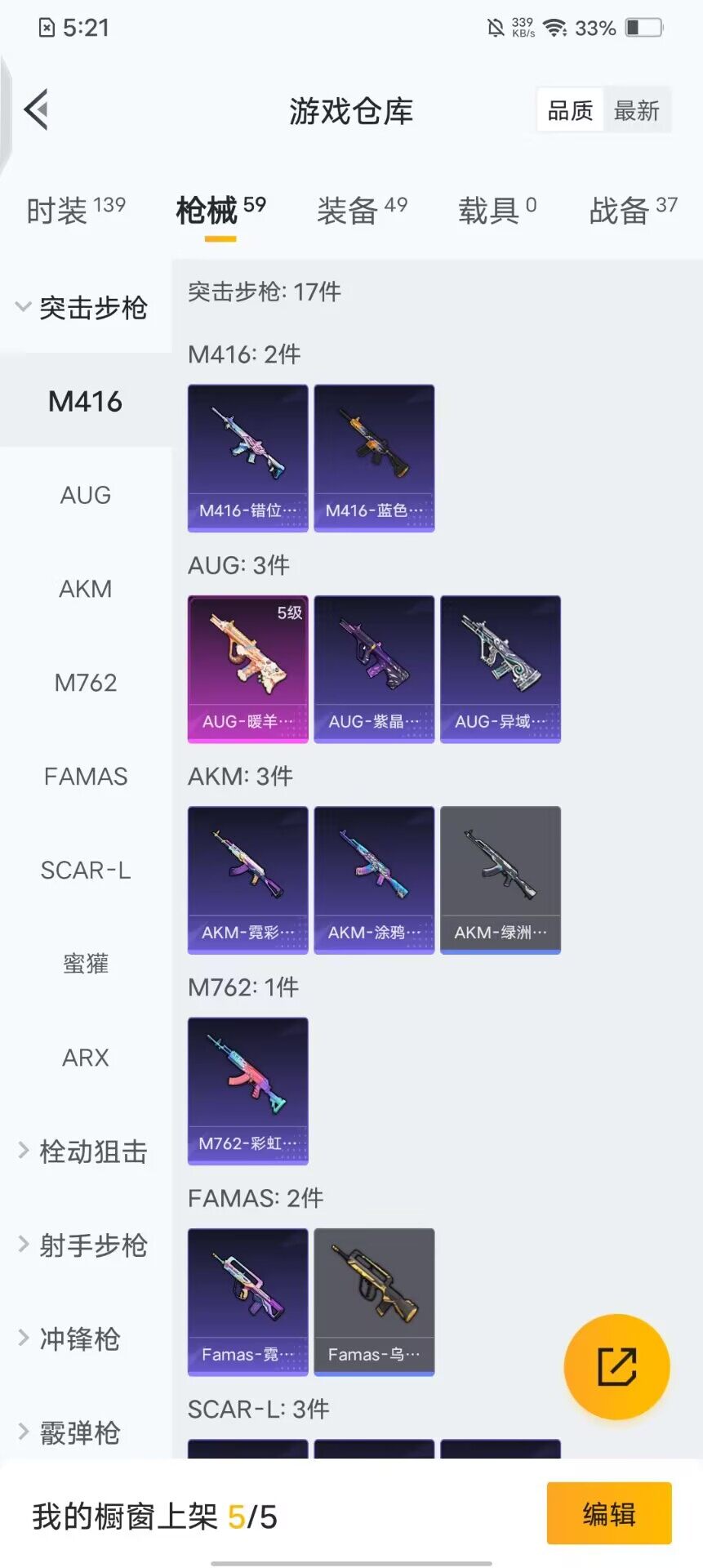Jump to the SCAR-L section
The height and width of the screenshot is (1568, 703).
pyautogui.click(x=85, y=871)
